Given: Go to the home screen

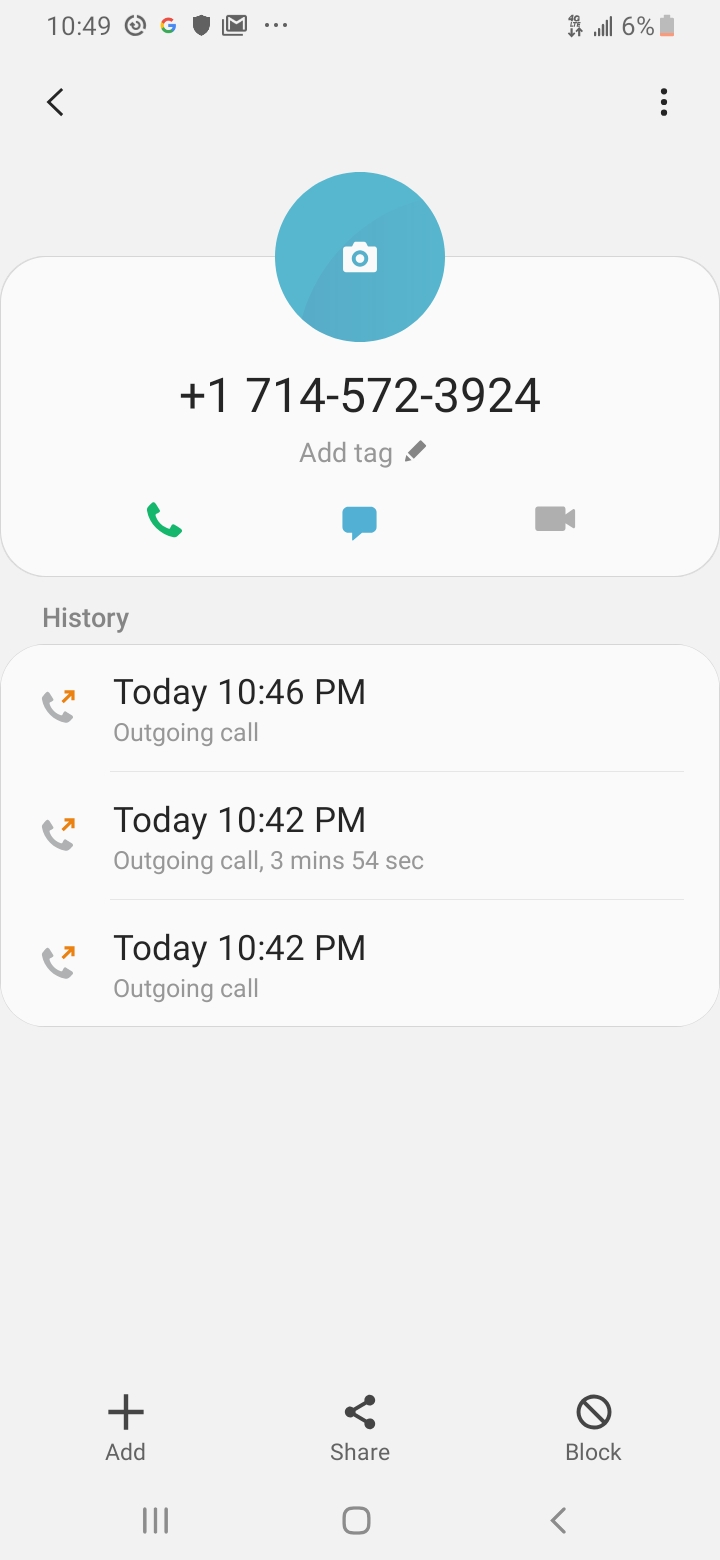Looking at the screenshot, I should [357, 1521].
